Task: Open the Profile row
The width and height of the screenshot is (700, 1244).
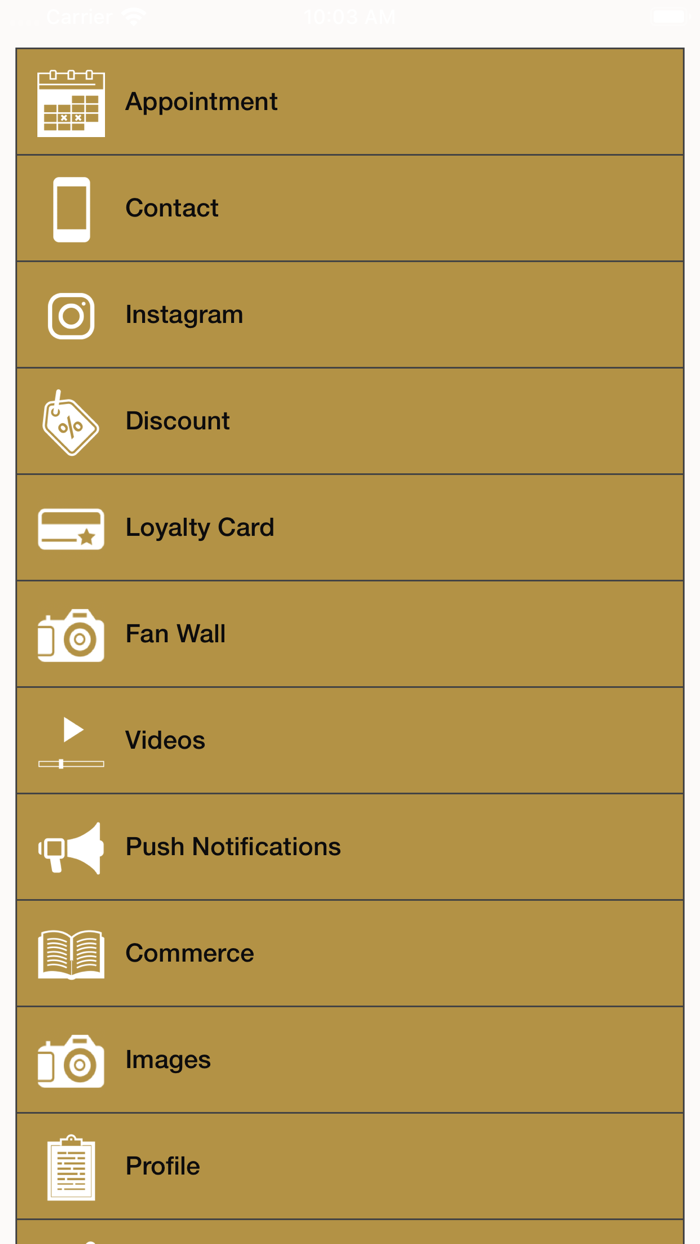Action: coord(350,1166)
